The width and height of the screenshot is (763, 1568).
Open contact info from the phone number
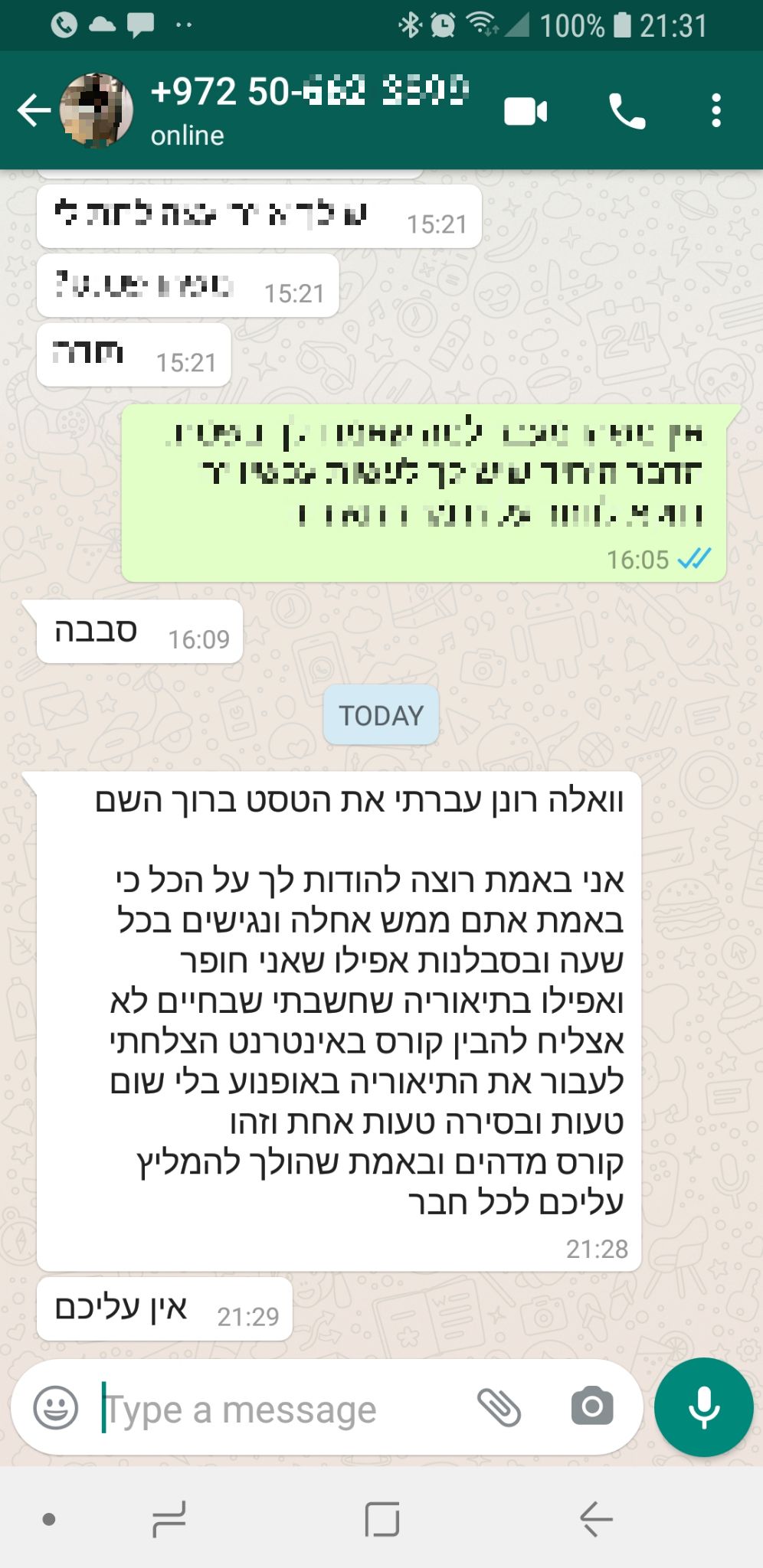point(310,92)
